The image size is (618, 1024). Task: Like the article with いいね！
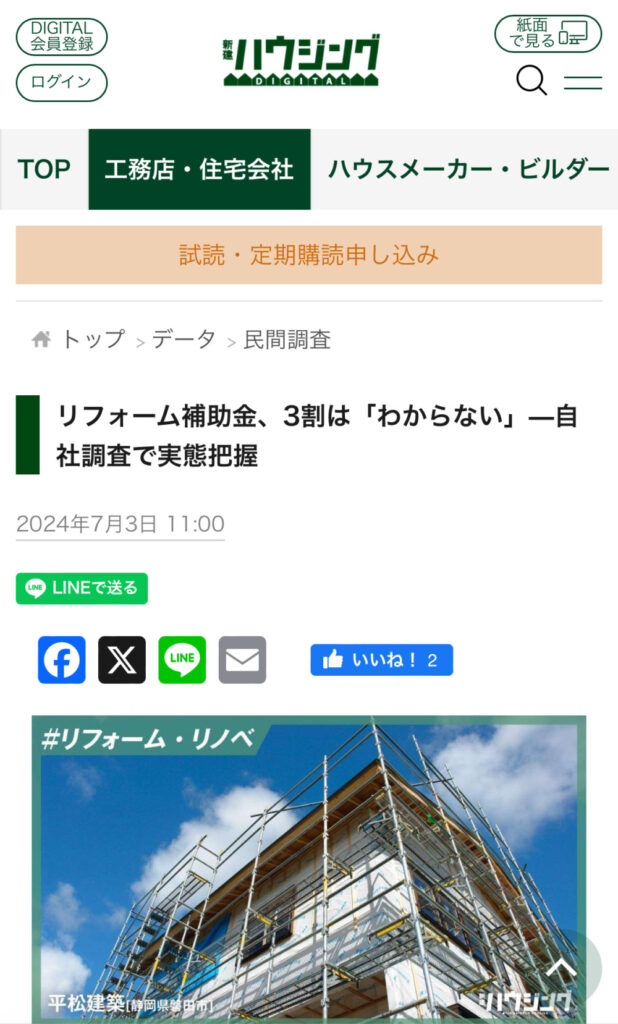coord(381,660)
